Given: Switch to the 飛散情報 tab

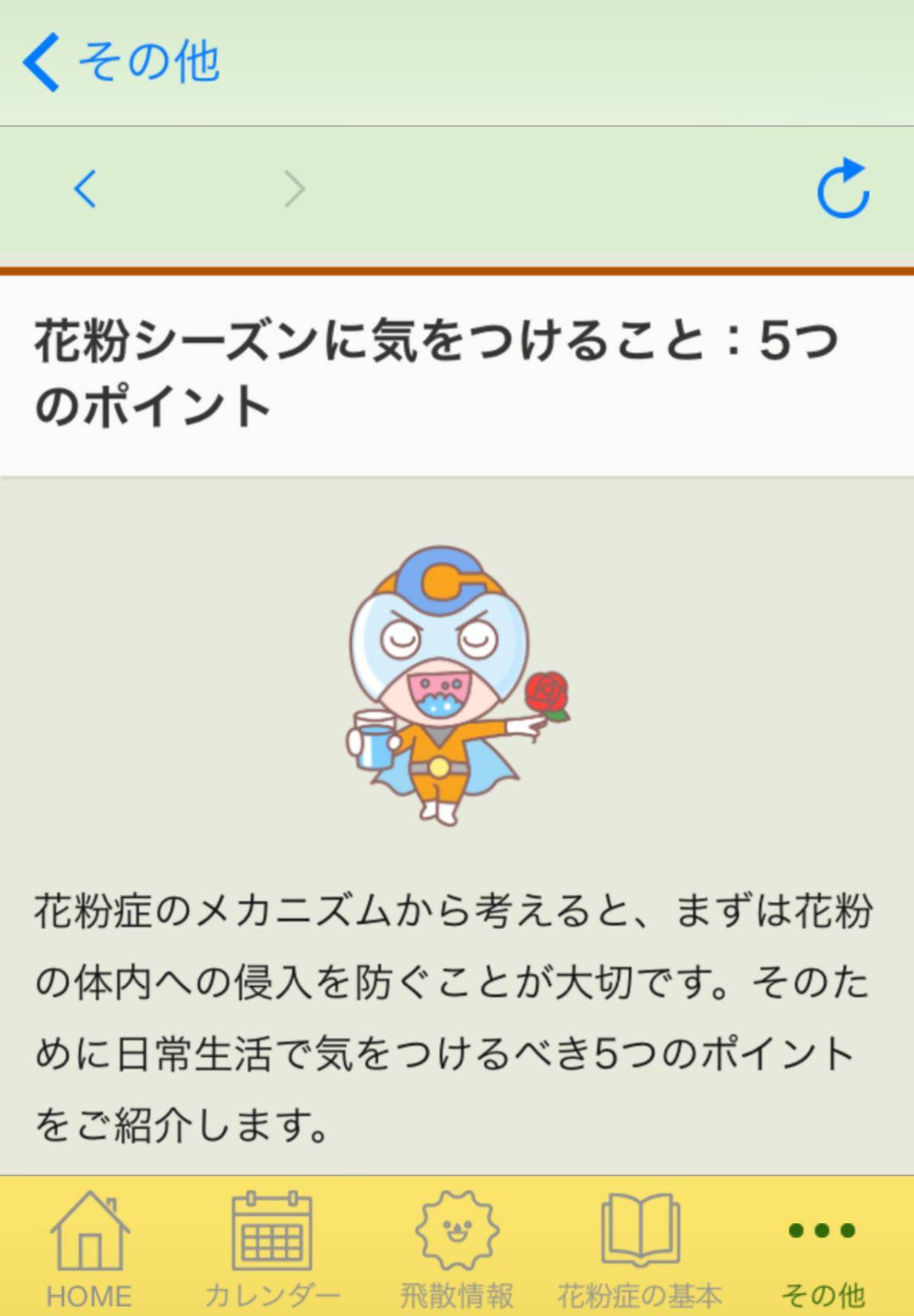Looking at the screenshot, I should [x=456, y=1247].
